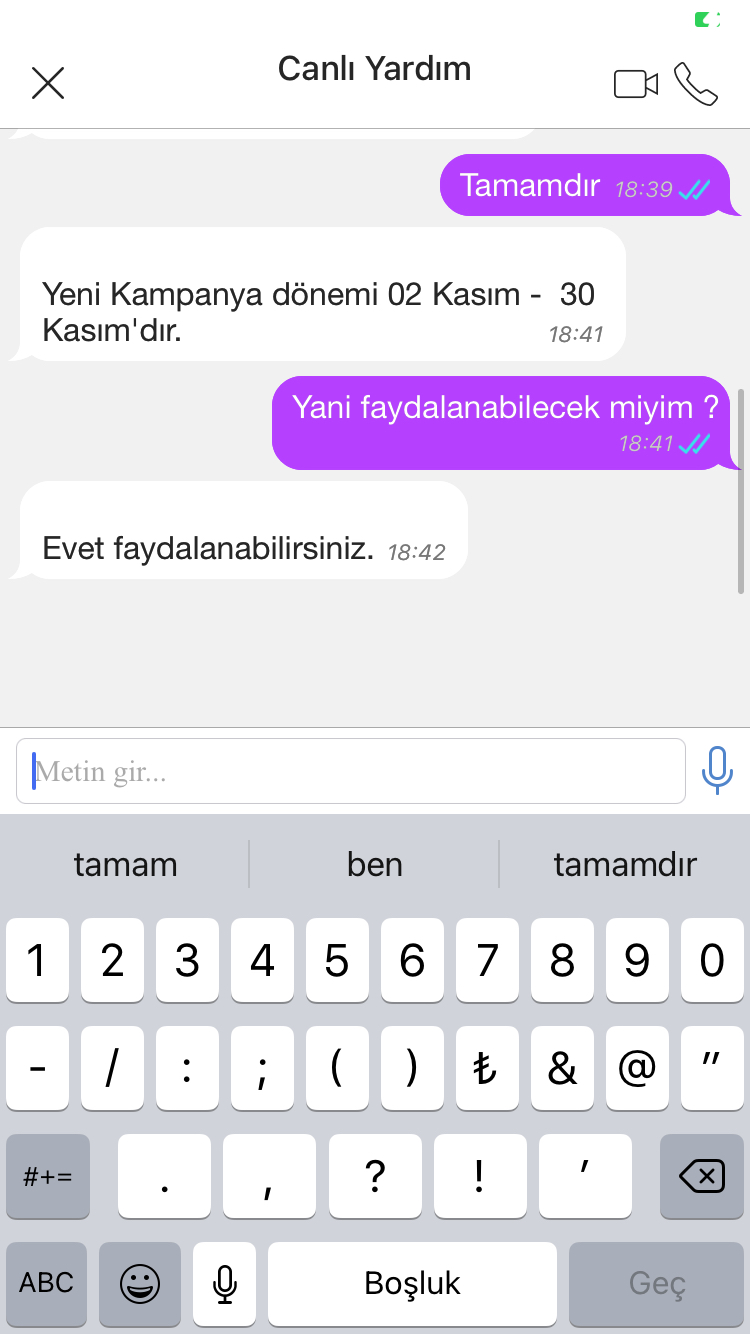
Task: Start a video call with support
Action: 636,84
